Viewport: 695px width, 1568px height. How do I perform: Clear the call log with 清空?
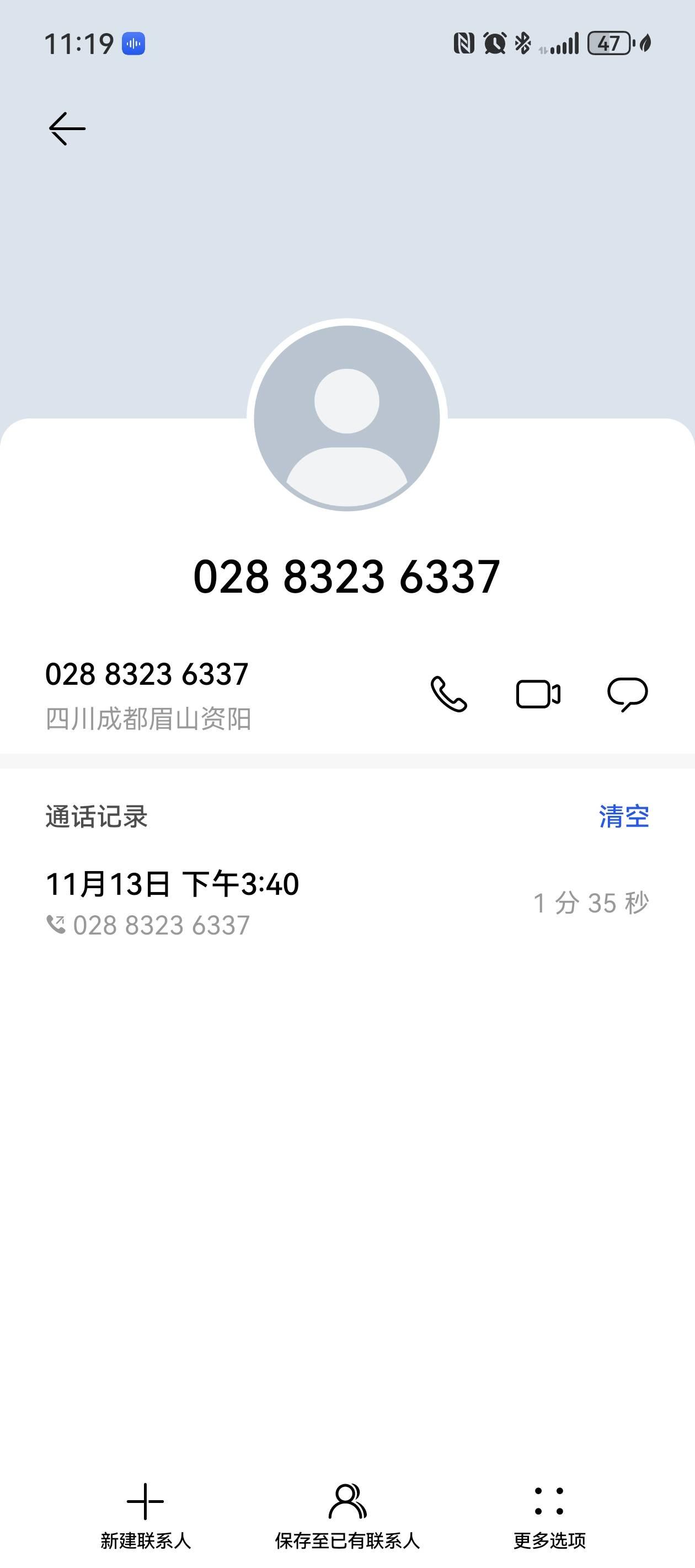[x=624, y=817]
